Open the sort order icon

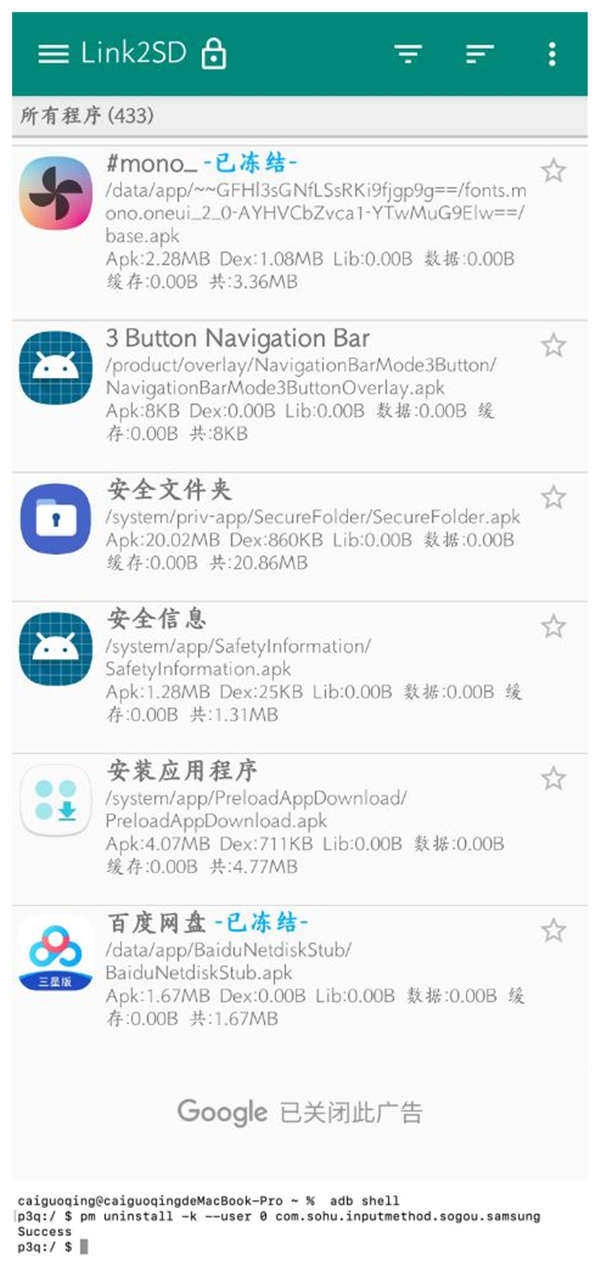point(480,54)
